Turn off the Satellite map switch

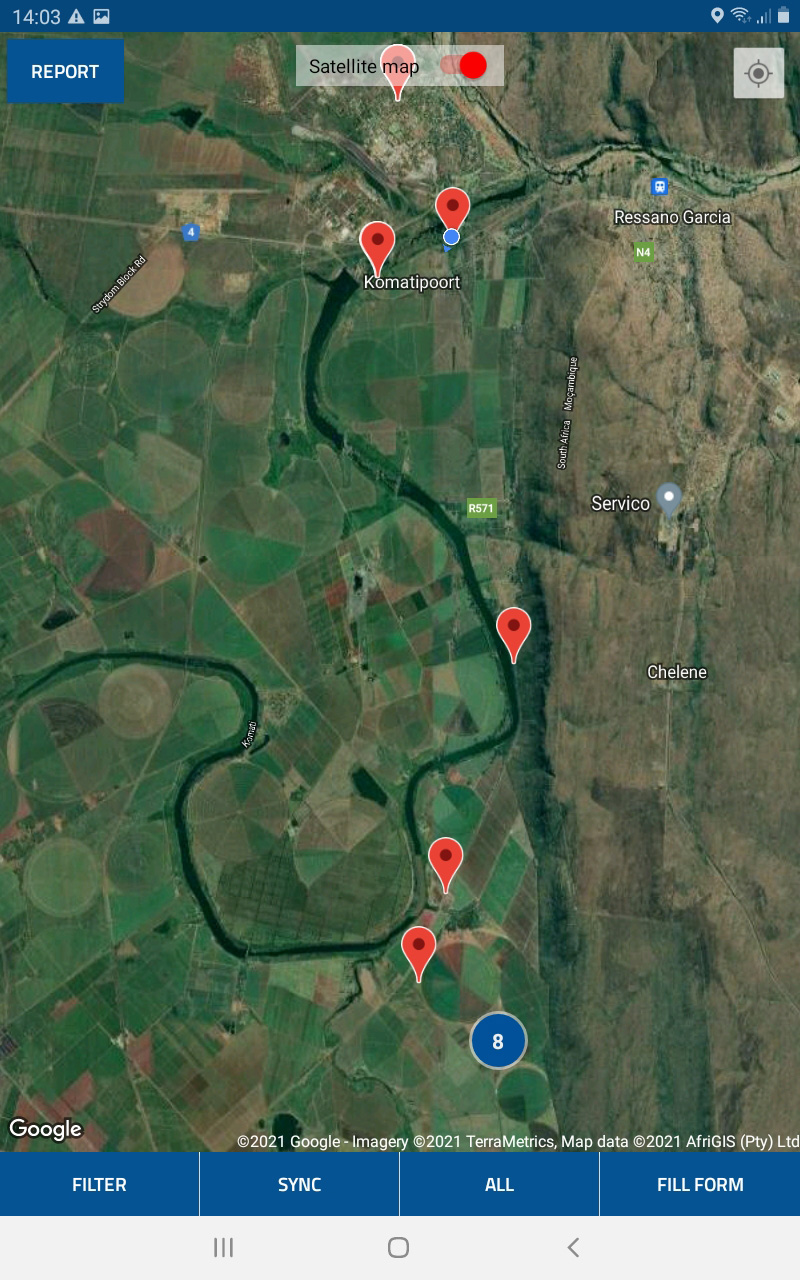[464, 65]
